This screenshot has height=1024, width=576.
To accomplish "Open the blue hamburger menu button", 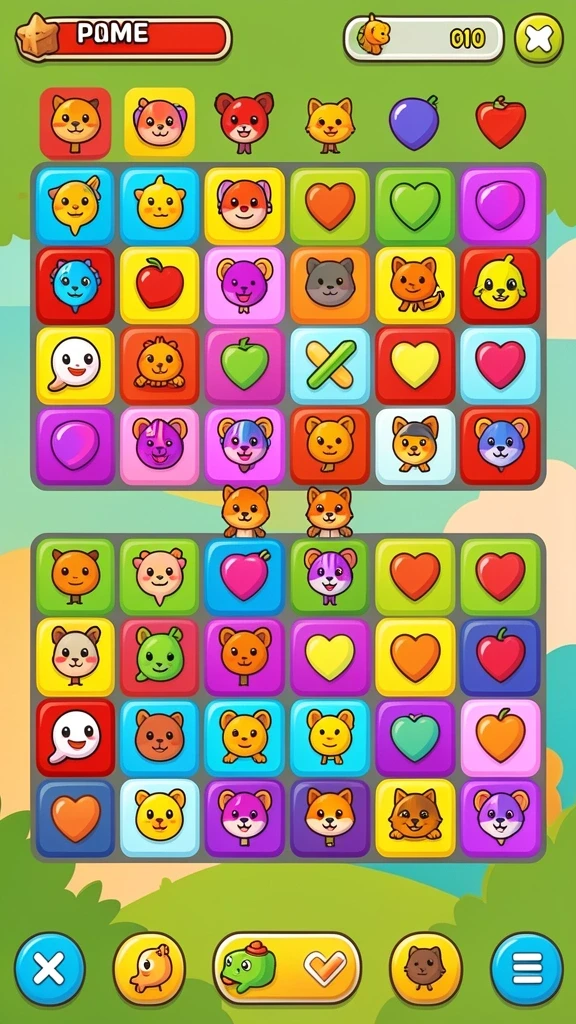I will click(x=527, y=968).
